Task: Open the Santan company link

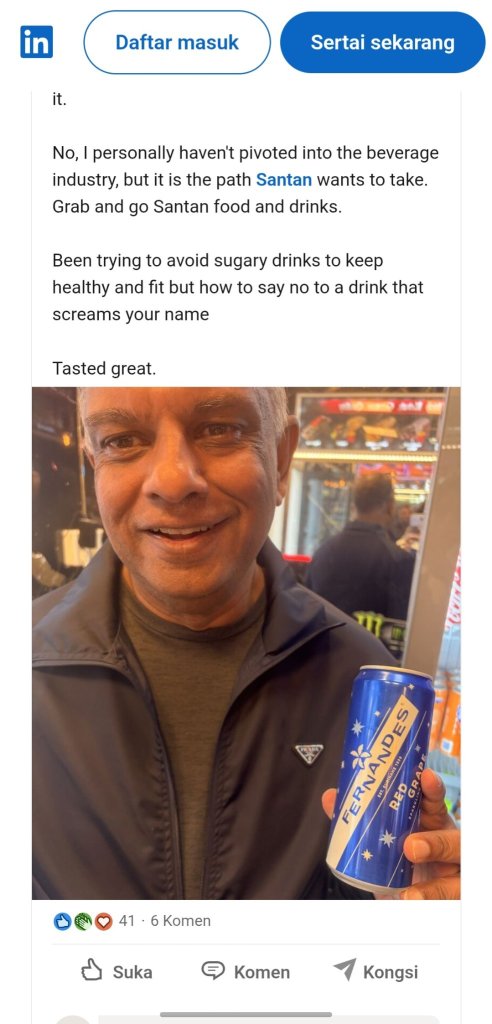Action: coord(284,180)
